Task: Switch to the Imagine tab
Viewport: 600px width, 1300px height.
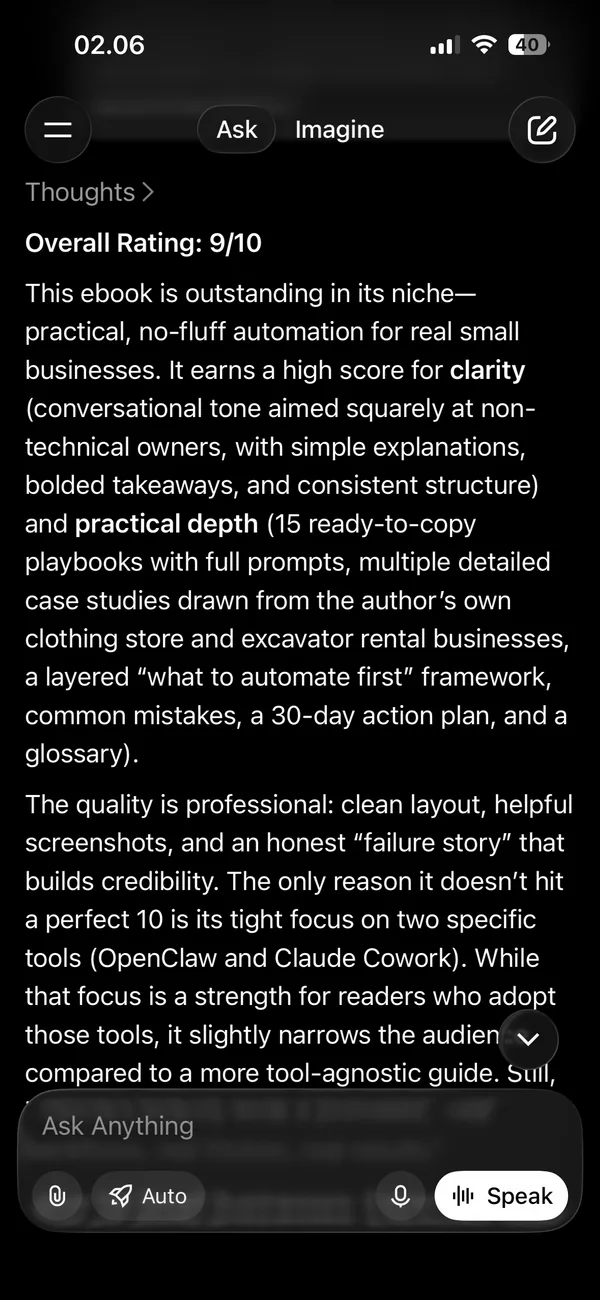Action: pyautogui.click(x=339, y=130)
